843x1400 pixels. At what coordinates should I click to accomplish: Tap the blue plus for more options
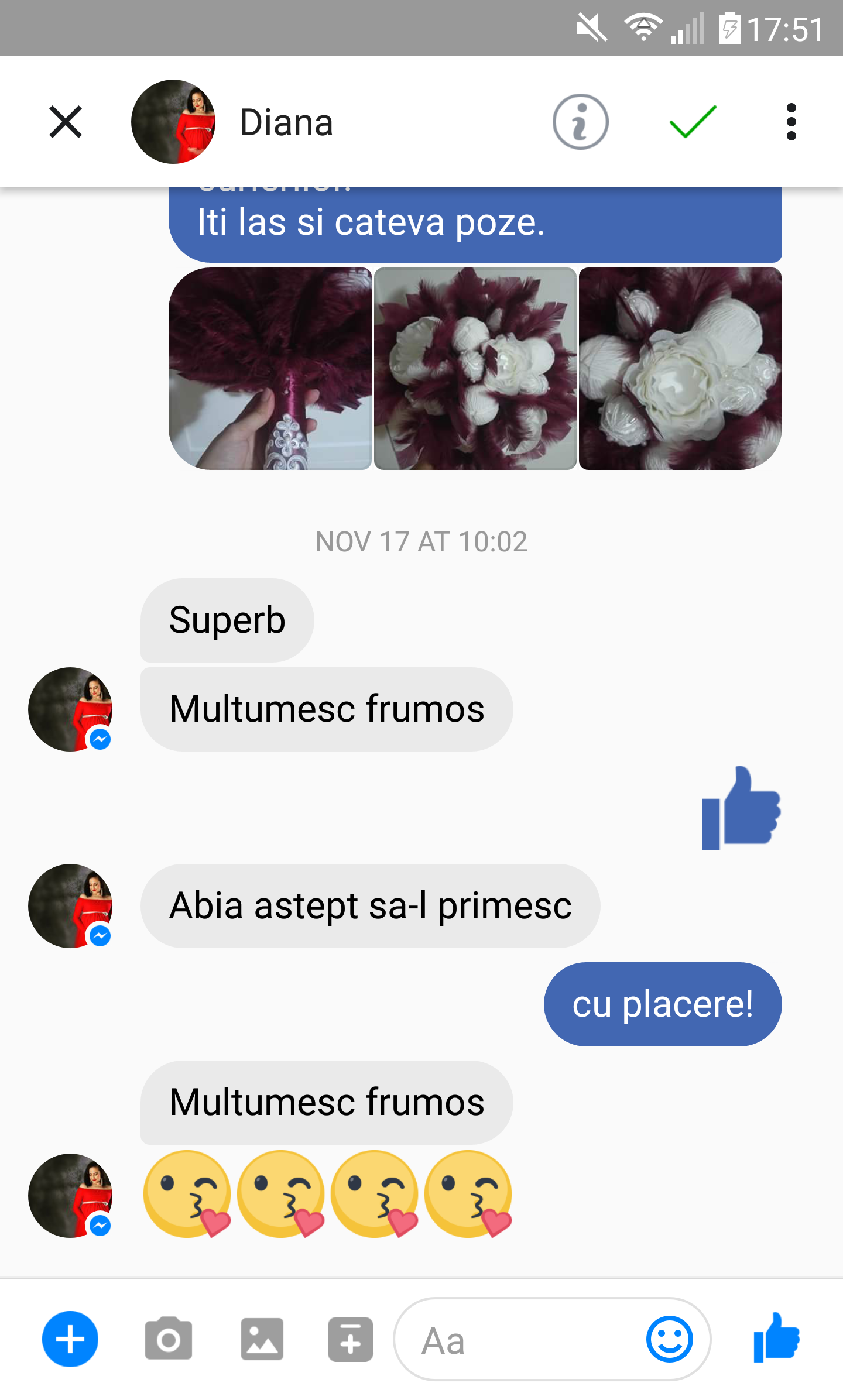[x=70, y=1339]
